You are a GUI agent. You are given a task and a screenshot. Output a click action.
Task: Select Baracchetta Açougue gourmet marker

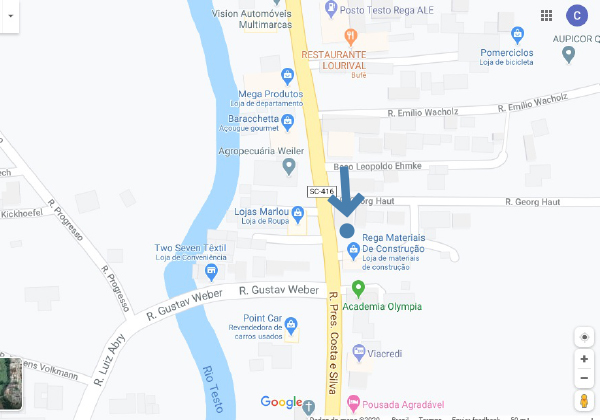point(287,121)
